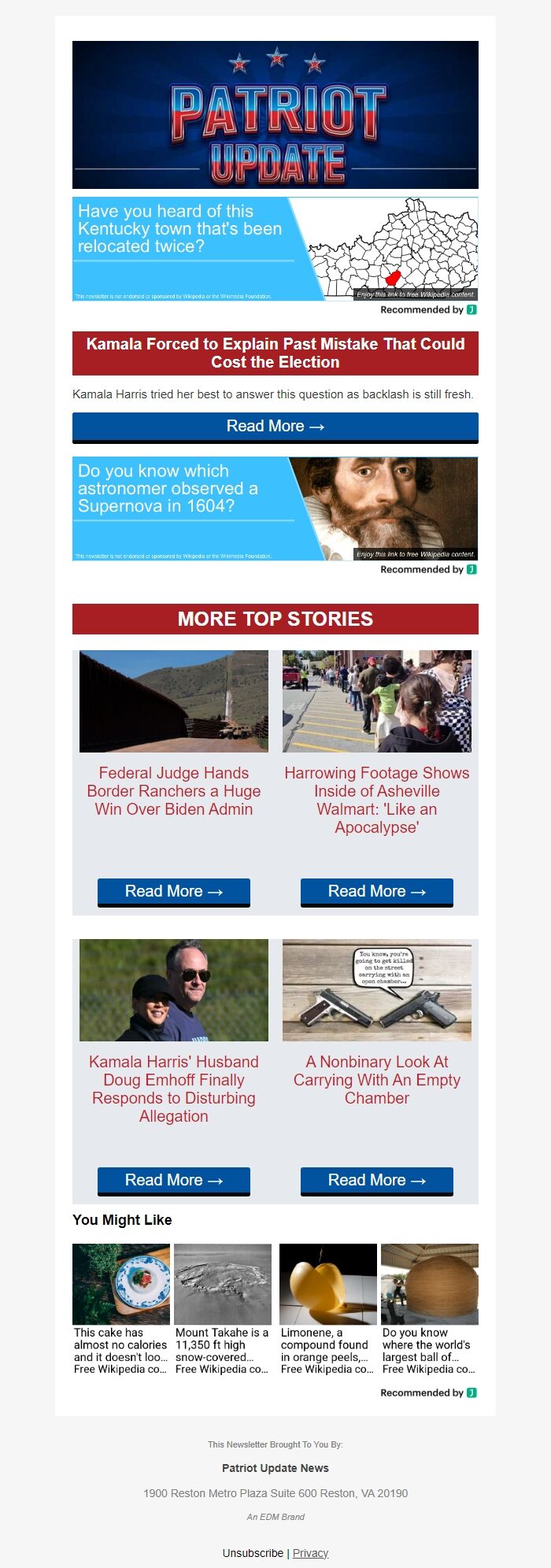Open the Kamala Harris' Husband headline
The width and height of the screenshot is (551, 1568).
pos(173,1089)
